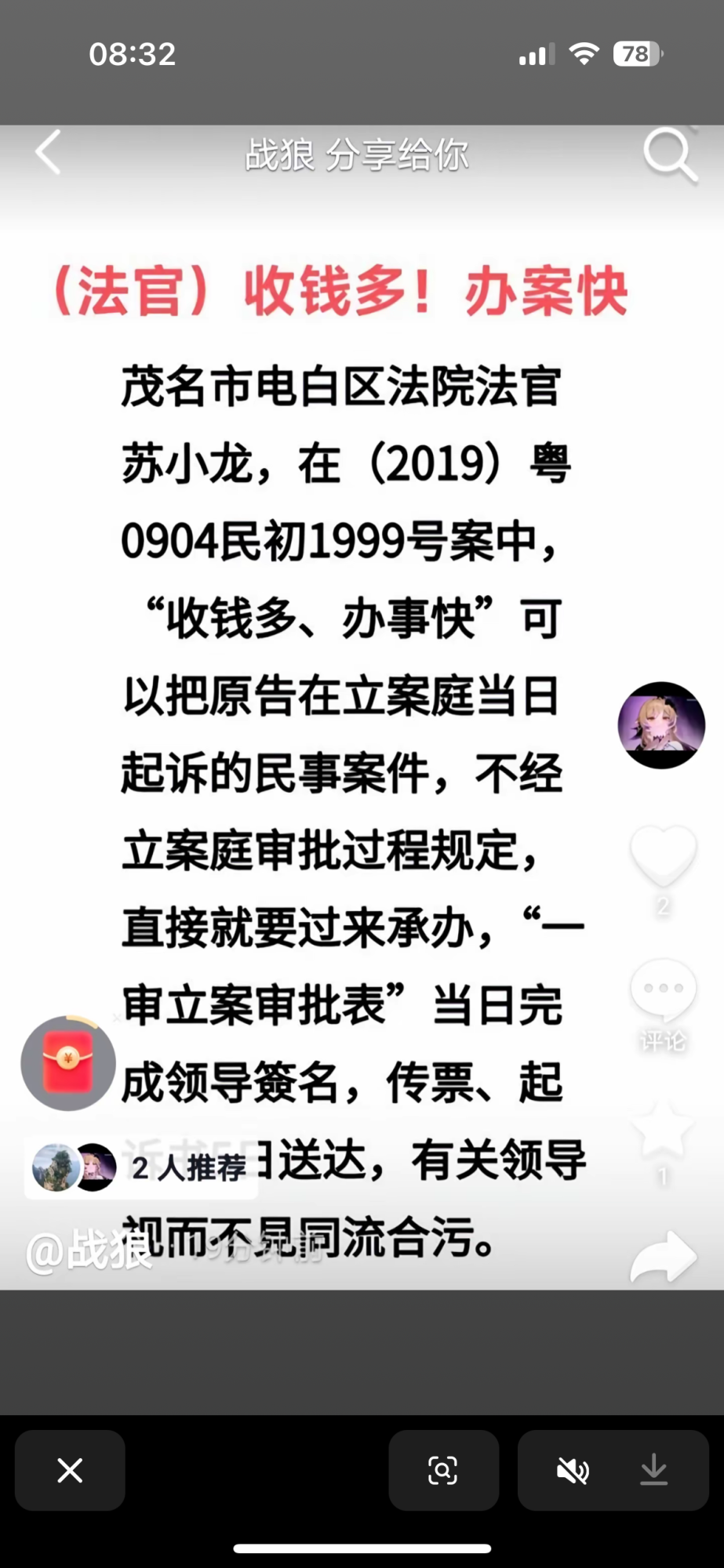Open search with the magnifier icon
This screenshot has width=724, height=1568.
tap(670, 155)
